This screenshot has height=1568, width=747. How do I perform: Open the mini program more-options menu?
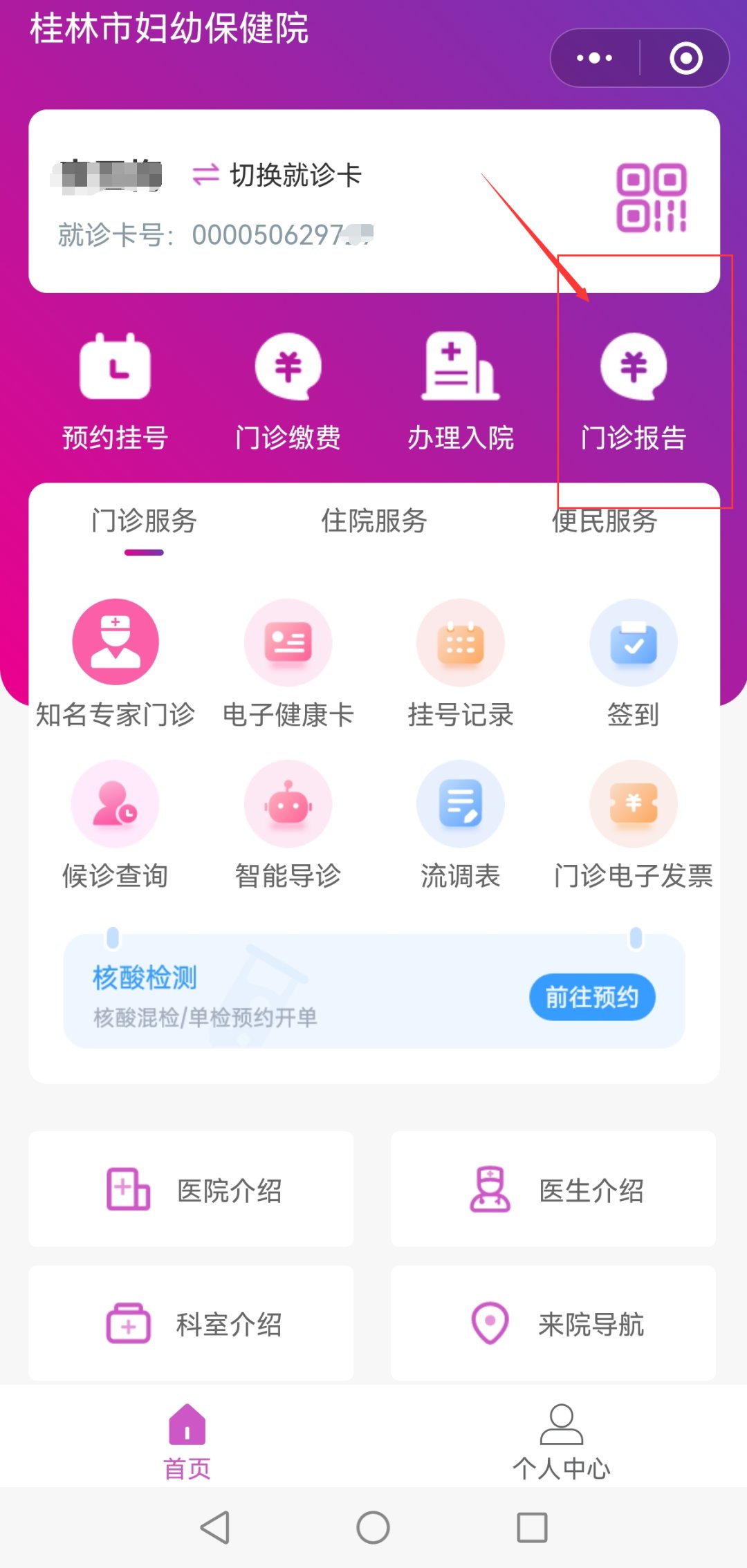pos(594,58)
